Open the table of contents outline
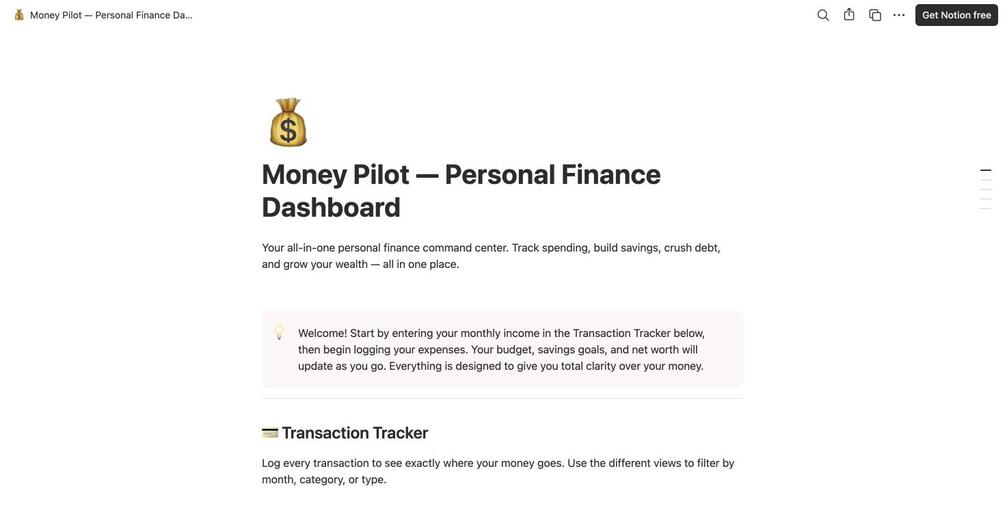Viewport: 1005px width, 512px height. (x=986, y=189)
